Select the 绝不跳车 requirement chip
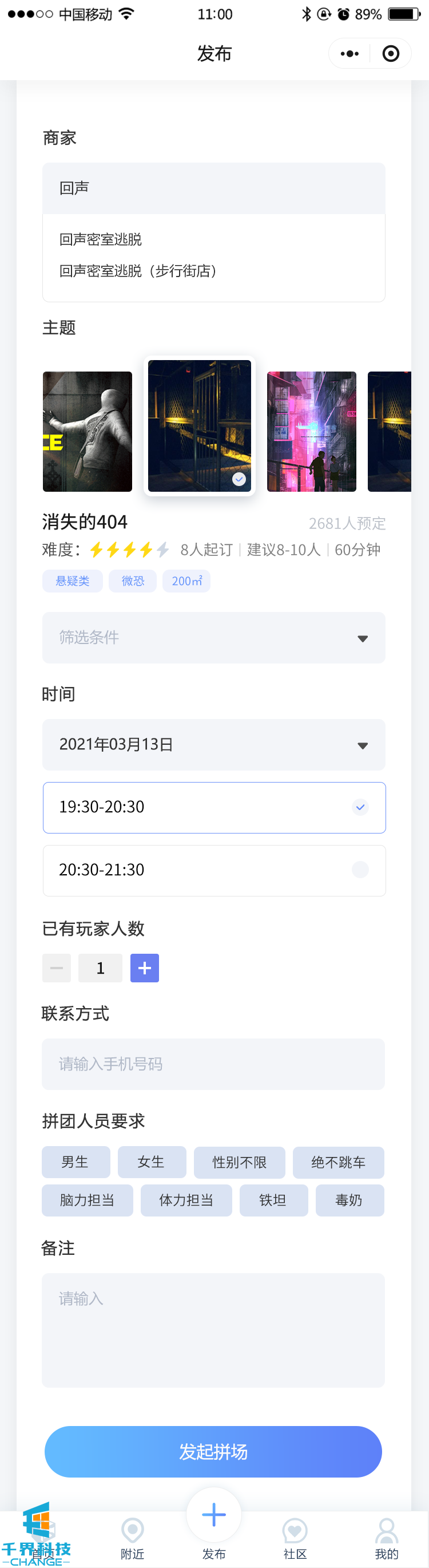Image resolution: width=429 pixels, height=1568 pixels. (x=338, y=1162)
